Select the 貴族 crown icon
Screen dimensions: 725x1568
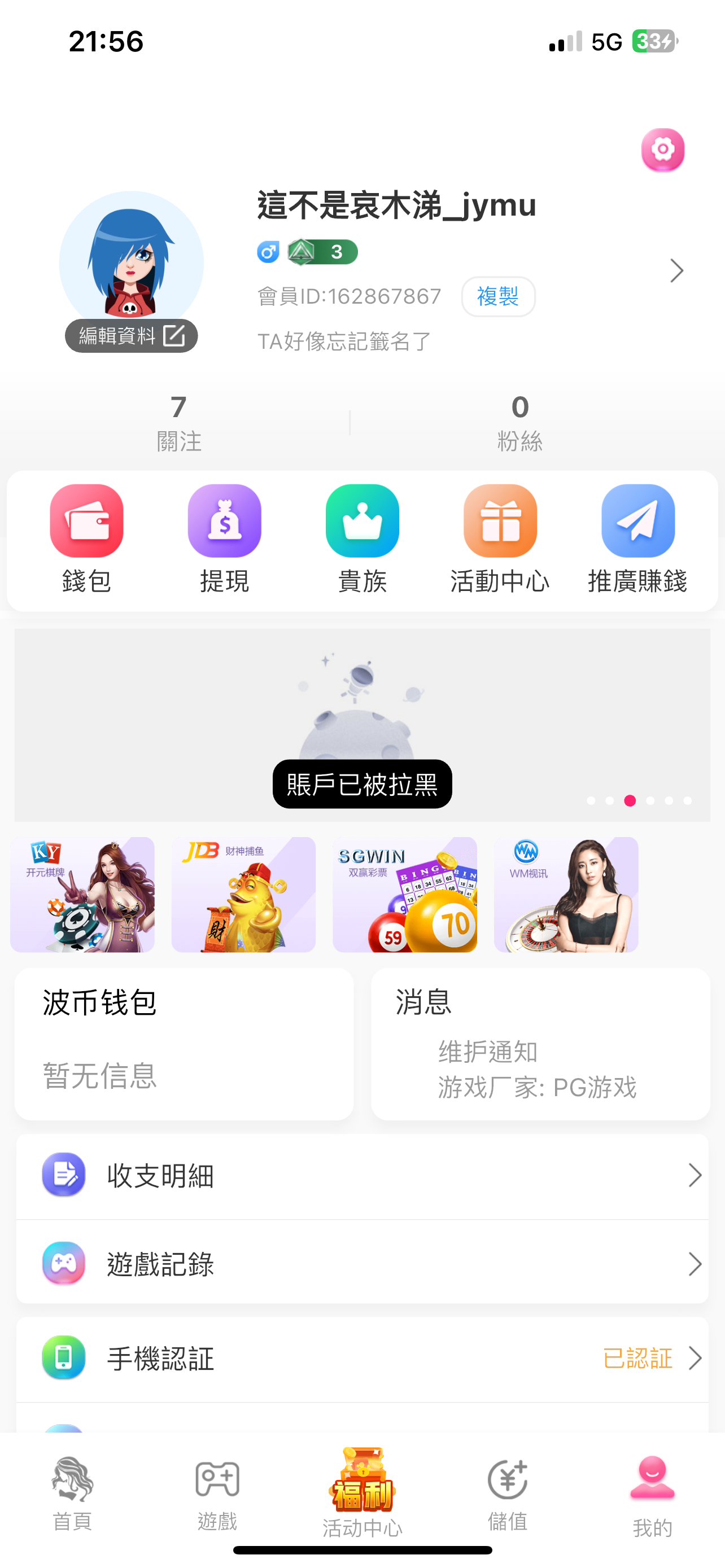pyautogui.click(x=361, y=521)
